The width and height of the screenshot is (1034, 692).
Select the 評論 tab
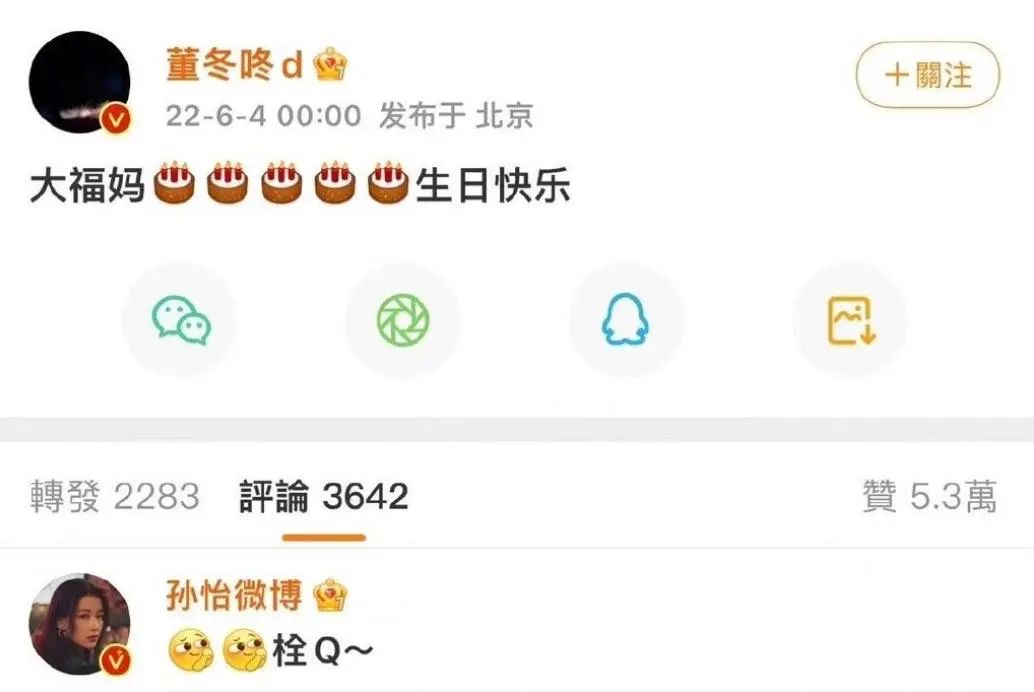pyautogui.click(x=323, y=496)
